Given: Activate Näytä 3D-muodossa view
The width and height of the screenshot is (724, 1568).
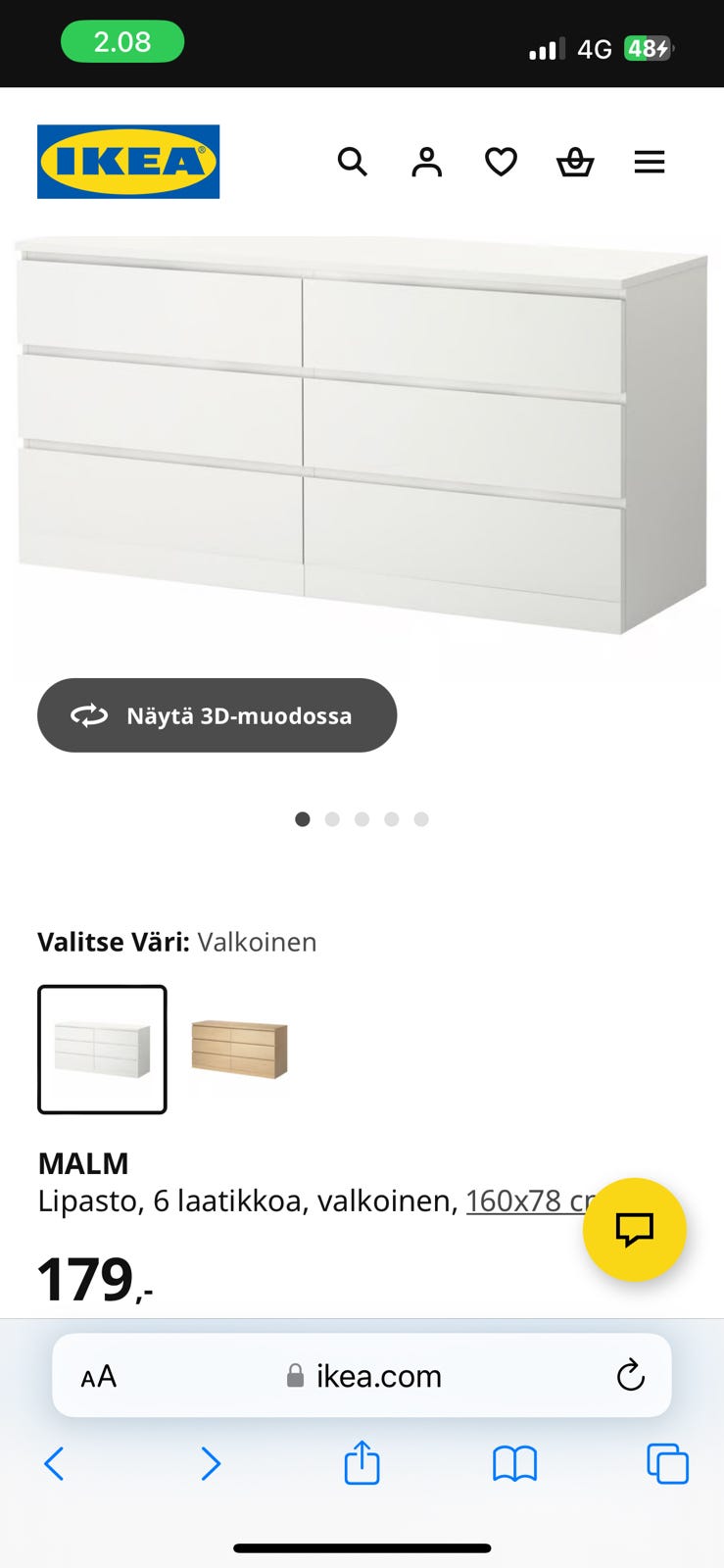Looking at the screenshot, I should pyautogui.click(x=217, y=715).
